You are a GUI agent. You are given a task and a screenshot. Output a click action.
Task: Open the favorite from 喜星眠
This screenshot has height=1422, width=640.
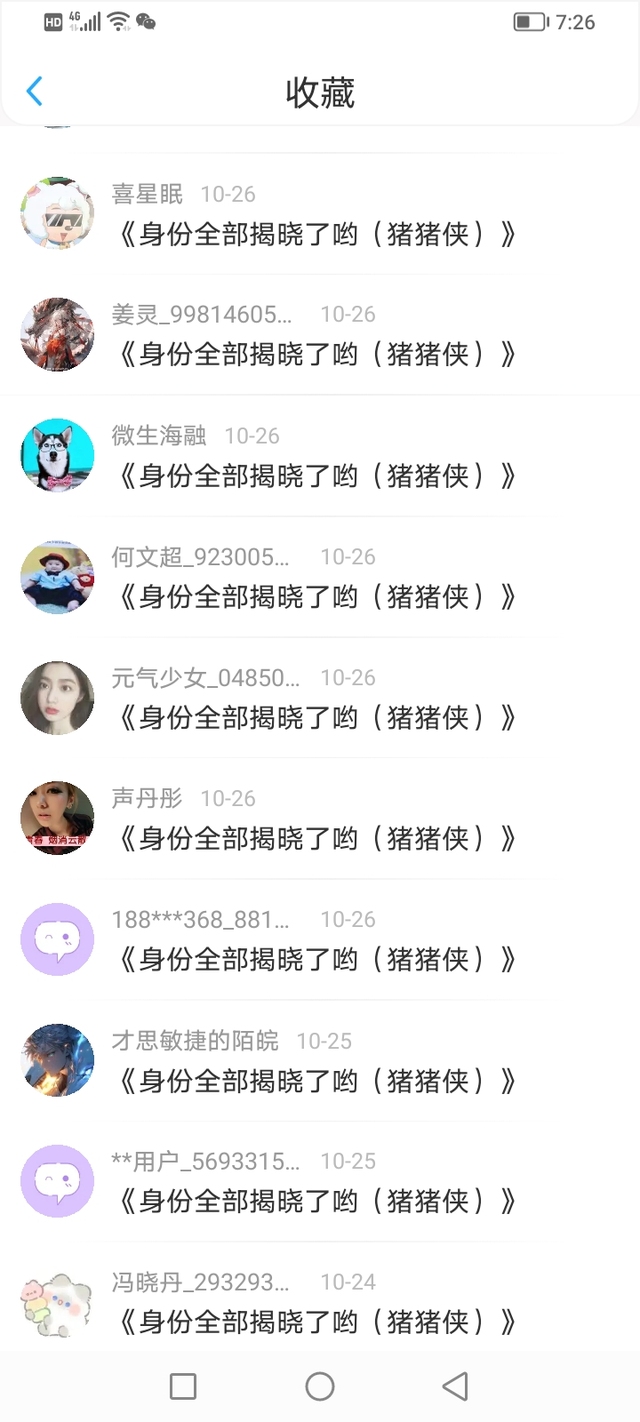(x=317, y=235)
